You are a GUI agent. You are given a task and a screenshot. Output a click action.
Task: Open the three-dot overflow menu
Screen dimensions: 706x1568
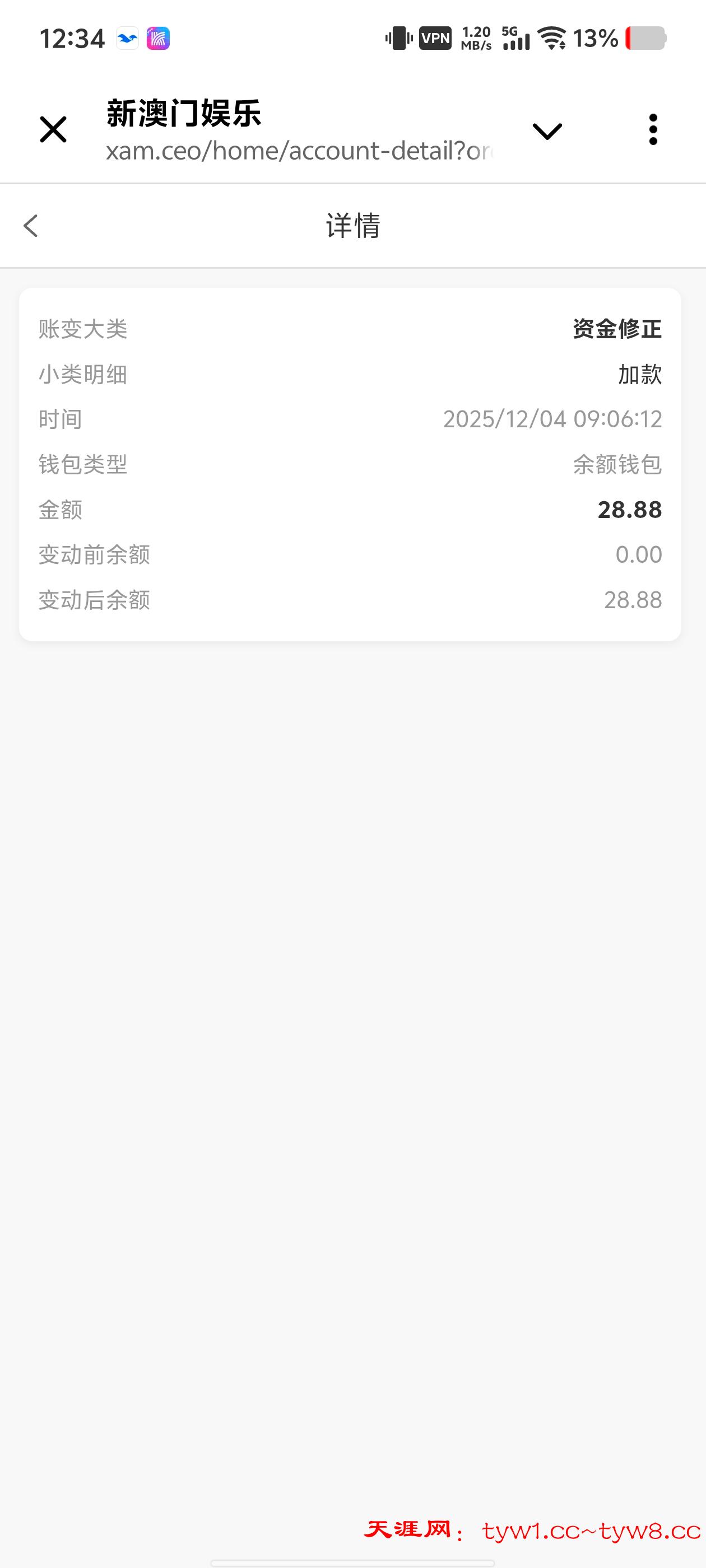click(x=652, y=130)
